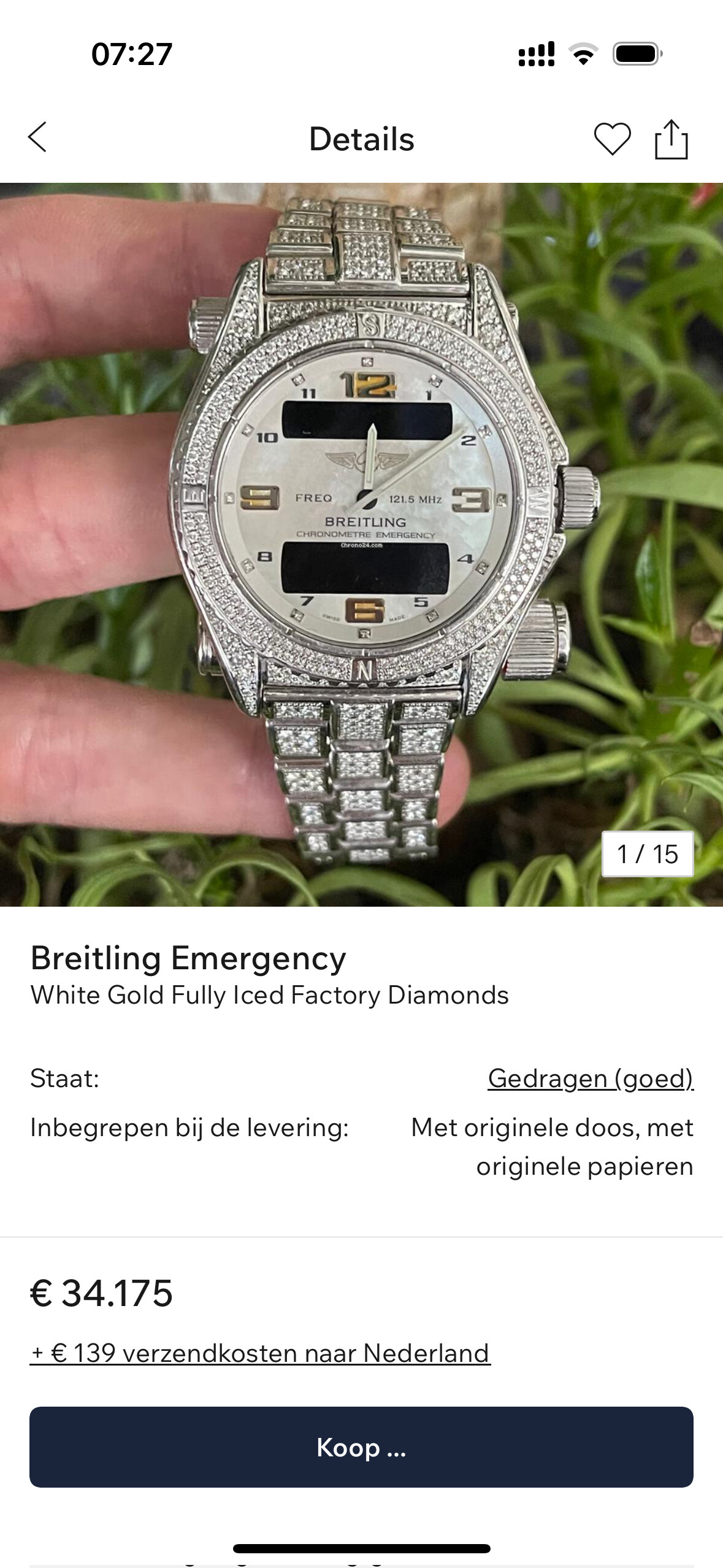Go back from the Details page
Screen dimensions: 723x1568
pos(37,137)
